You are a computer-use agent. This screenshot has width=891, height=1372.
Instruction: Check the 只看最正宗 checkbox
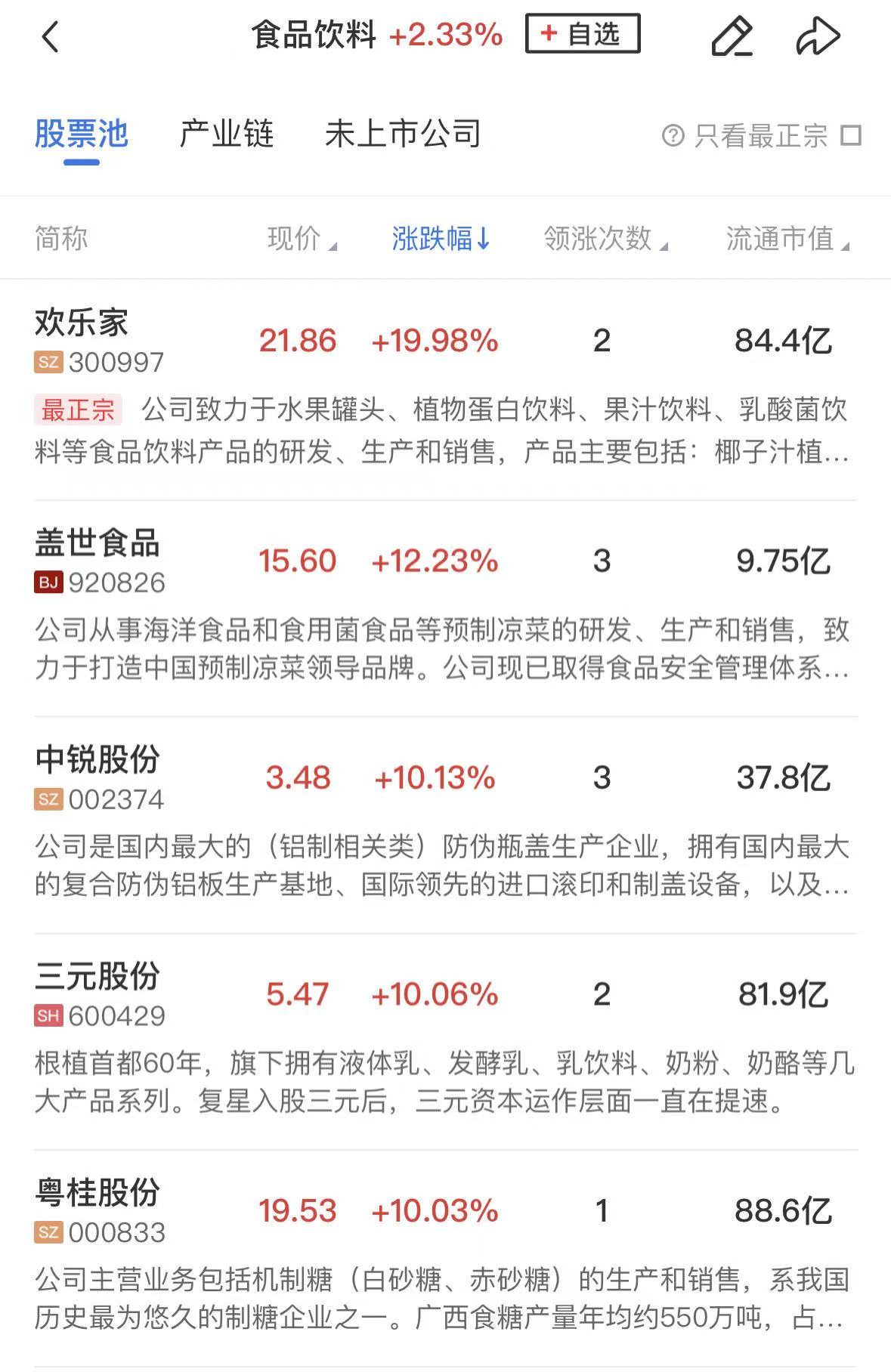click(x=851, y=136)
